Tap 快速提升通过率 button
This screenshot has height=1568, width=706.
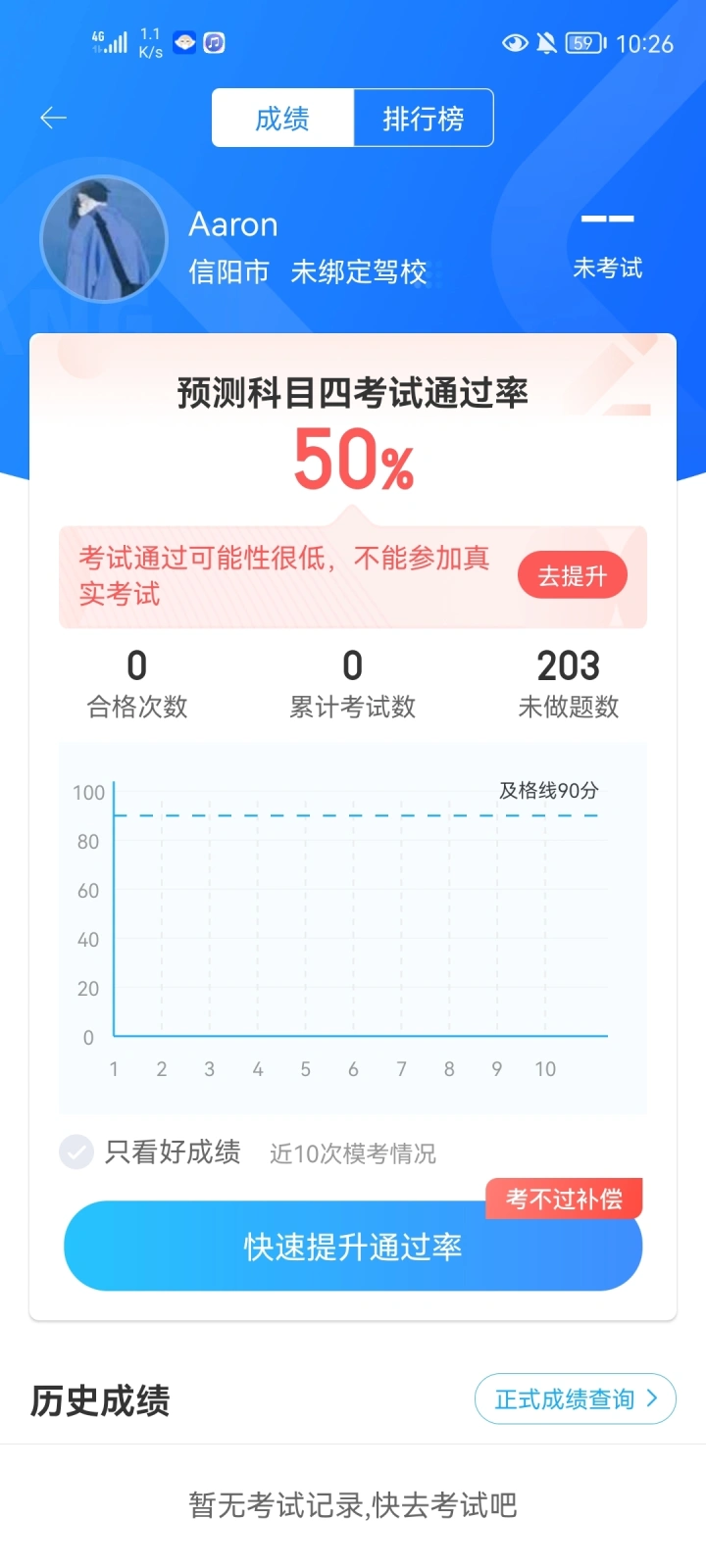(x=353, y=1247)
